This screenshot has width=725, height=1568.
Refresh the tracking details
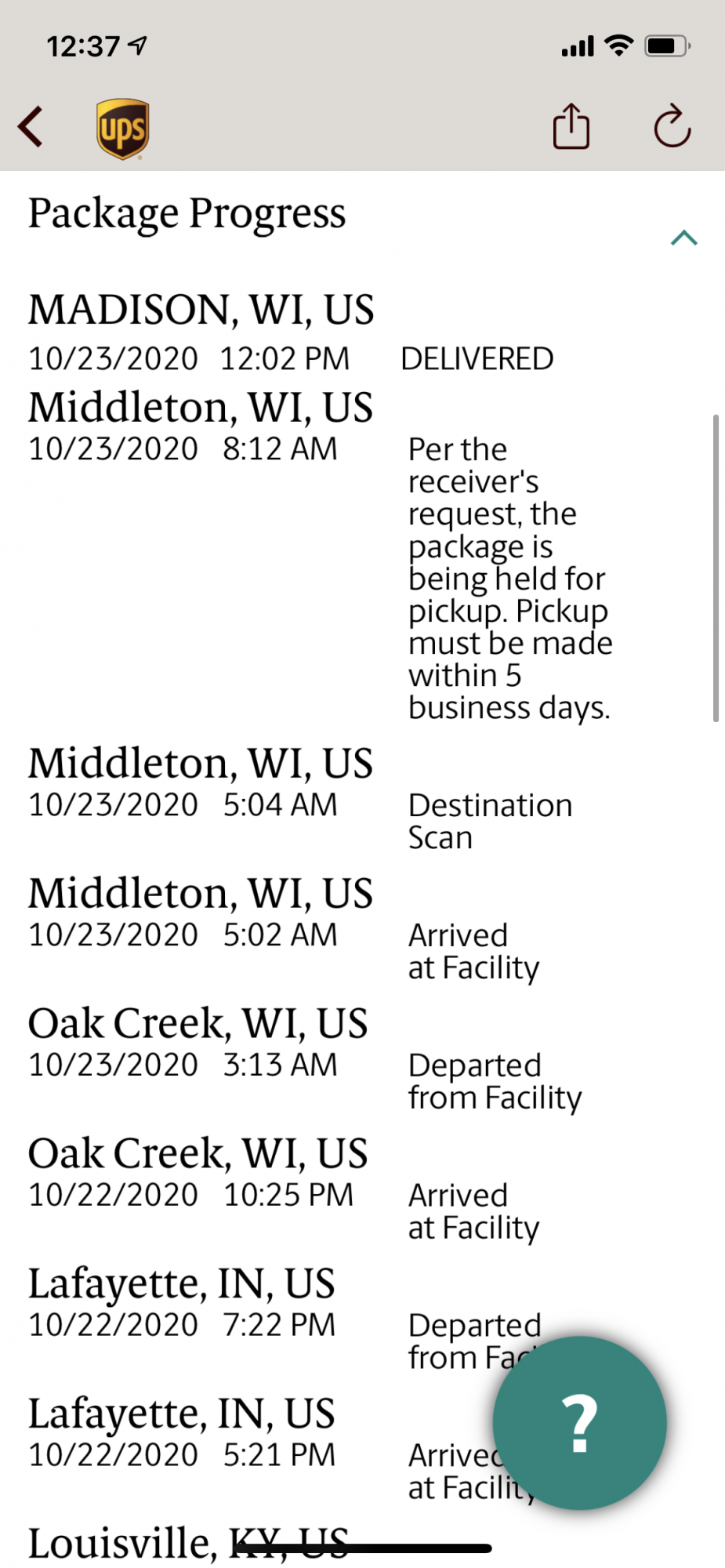pos(672,126)
